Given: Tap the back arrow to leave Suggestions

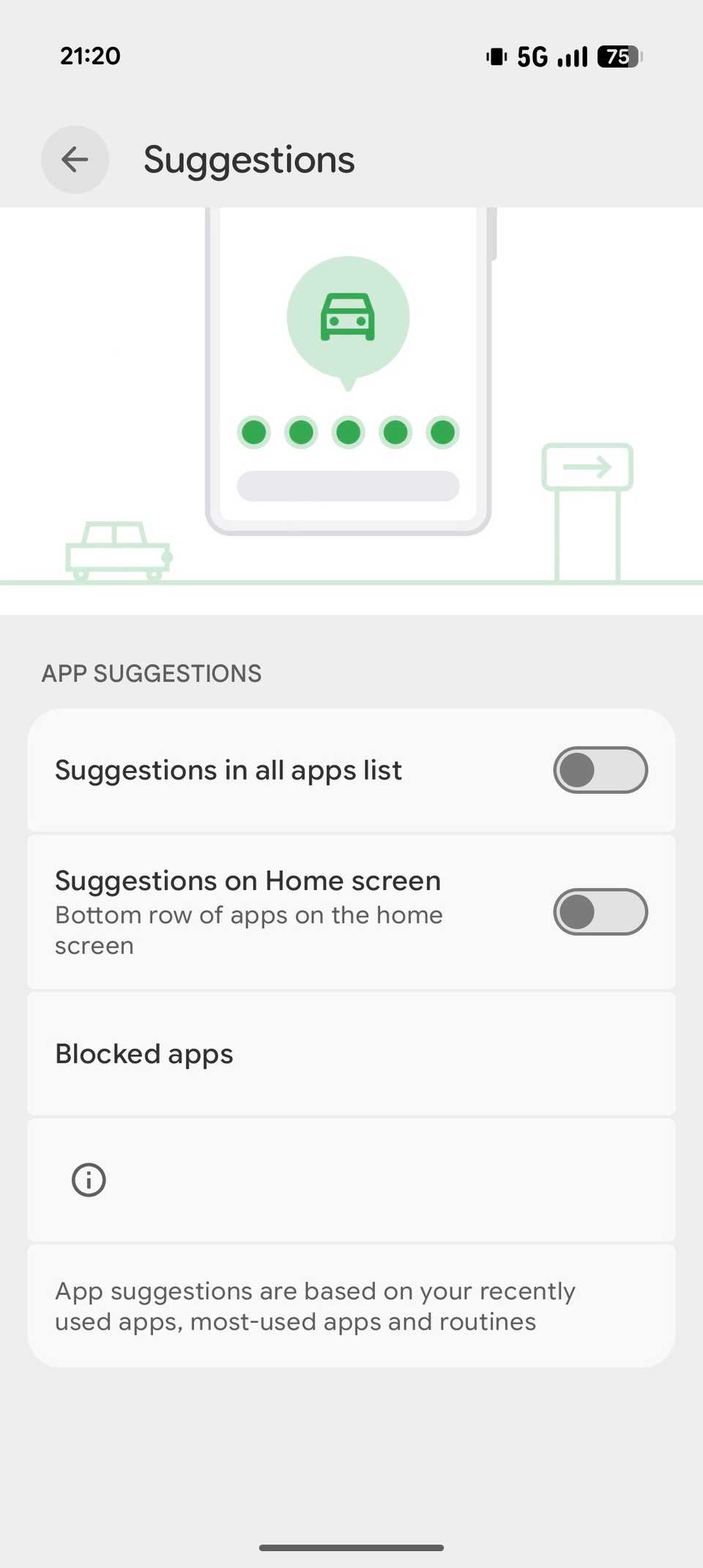Looking at the screenshot, I should pyautogui.click(x=75, y=160).
